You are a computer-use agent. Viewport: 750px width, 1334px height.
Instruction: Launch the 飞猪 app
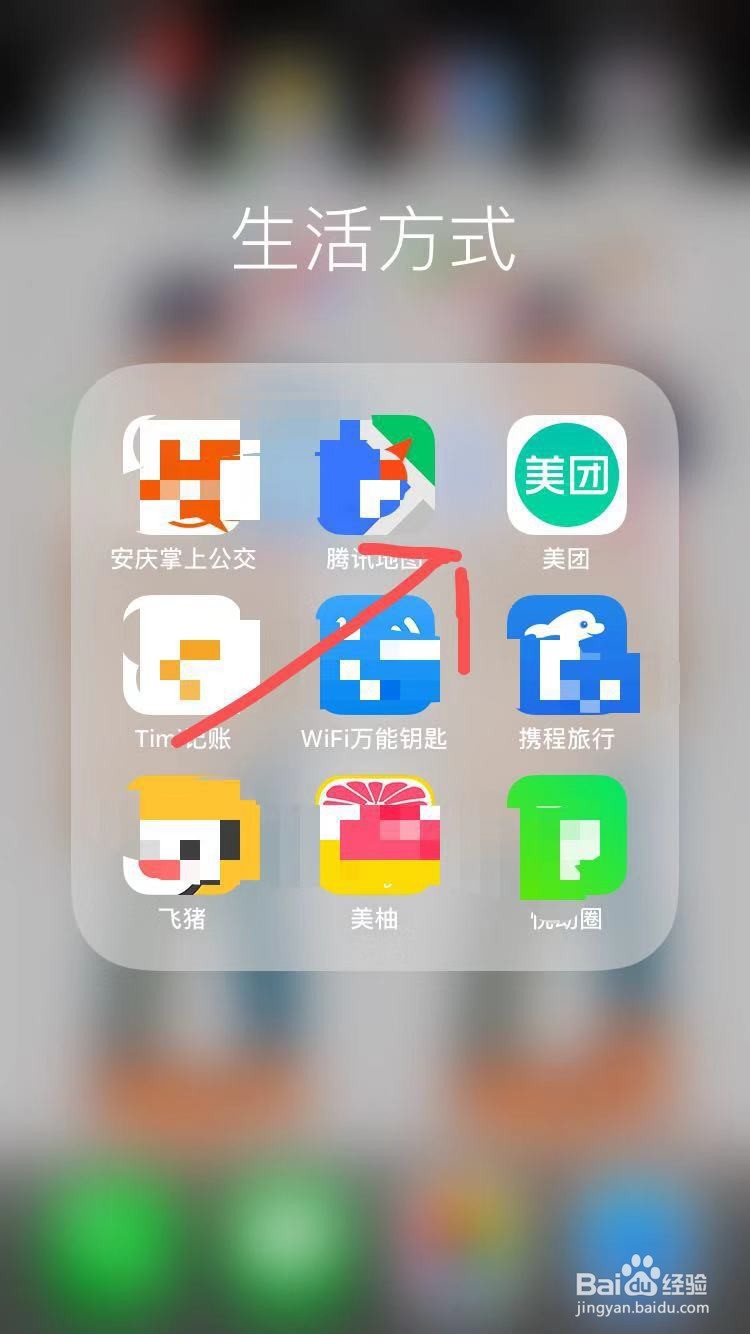pyautogui.click(x=184, y=836)
